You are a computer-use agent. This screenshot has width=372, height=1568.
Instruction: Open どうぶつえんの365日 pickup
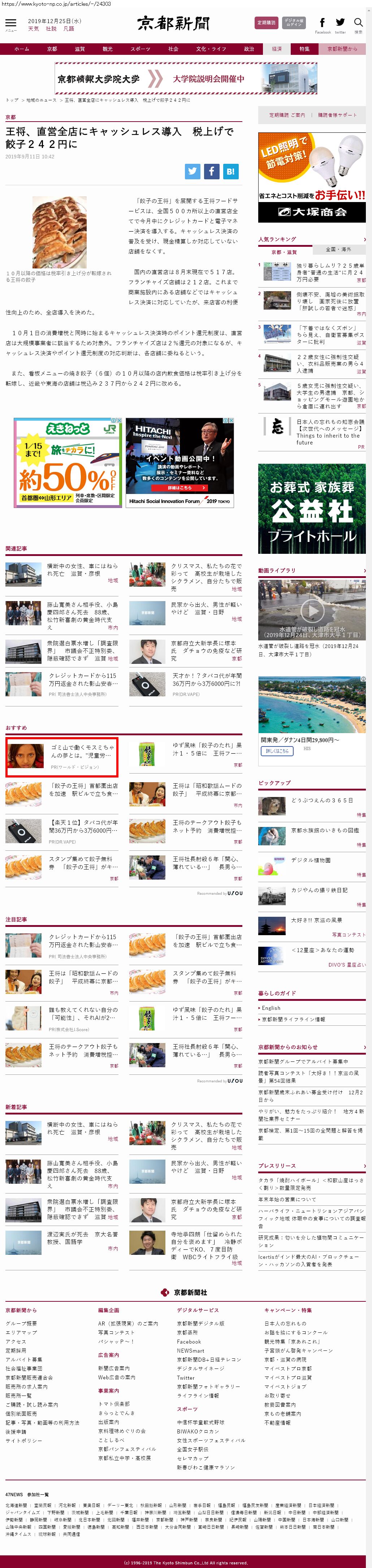click(x=321, y=800)
